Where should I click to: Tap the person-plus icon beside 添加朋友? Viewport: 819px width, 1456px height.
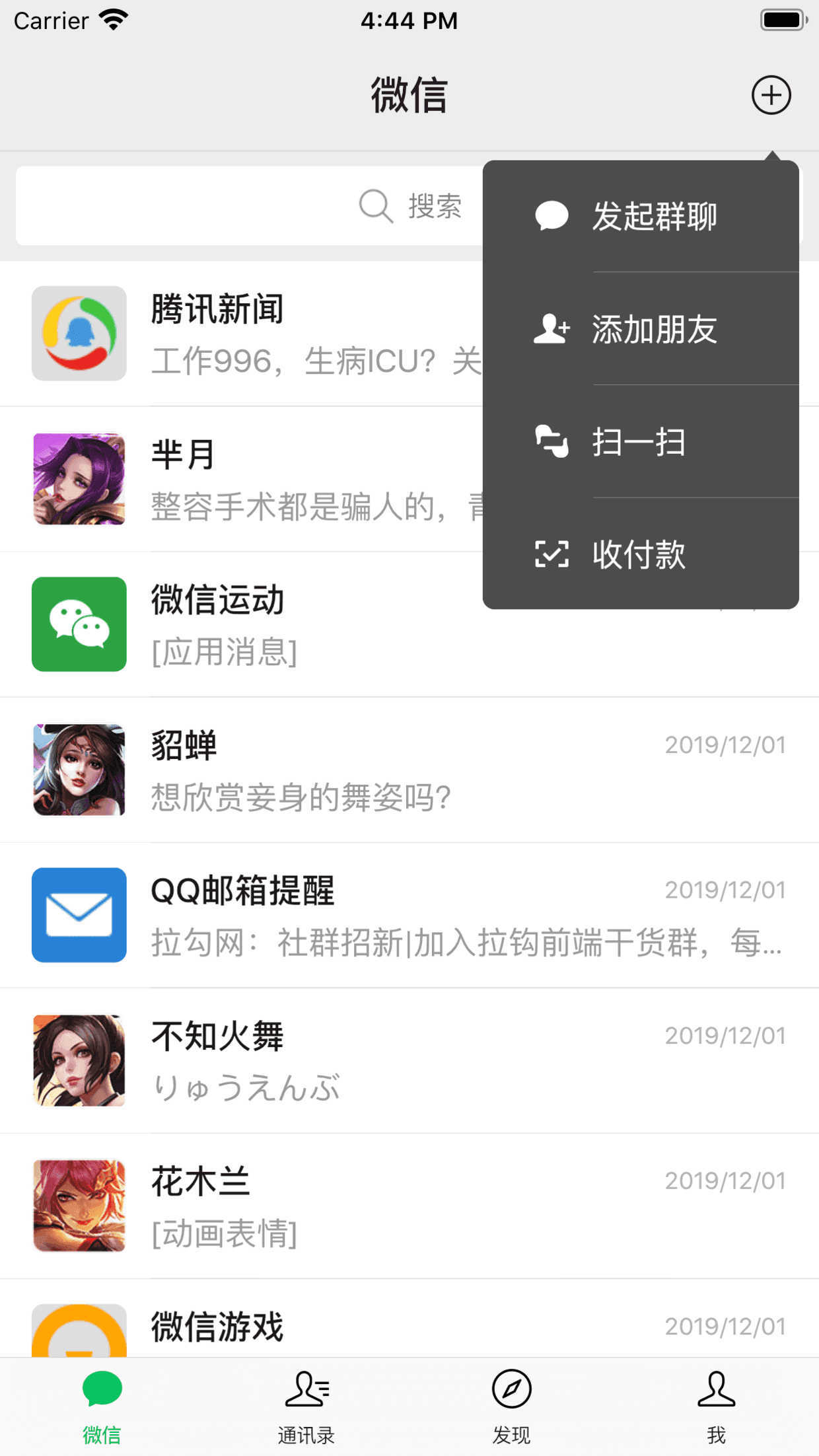pos(552,328)
